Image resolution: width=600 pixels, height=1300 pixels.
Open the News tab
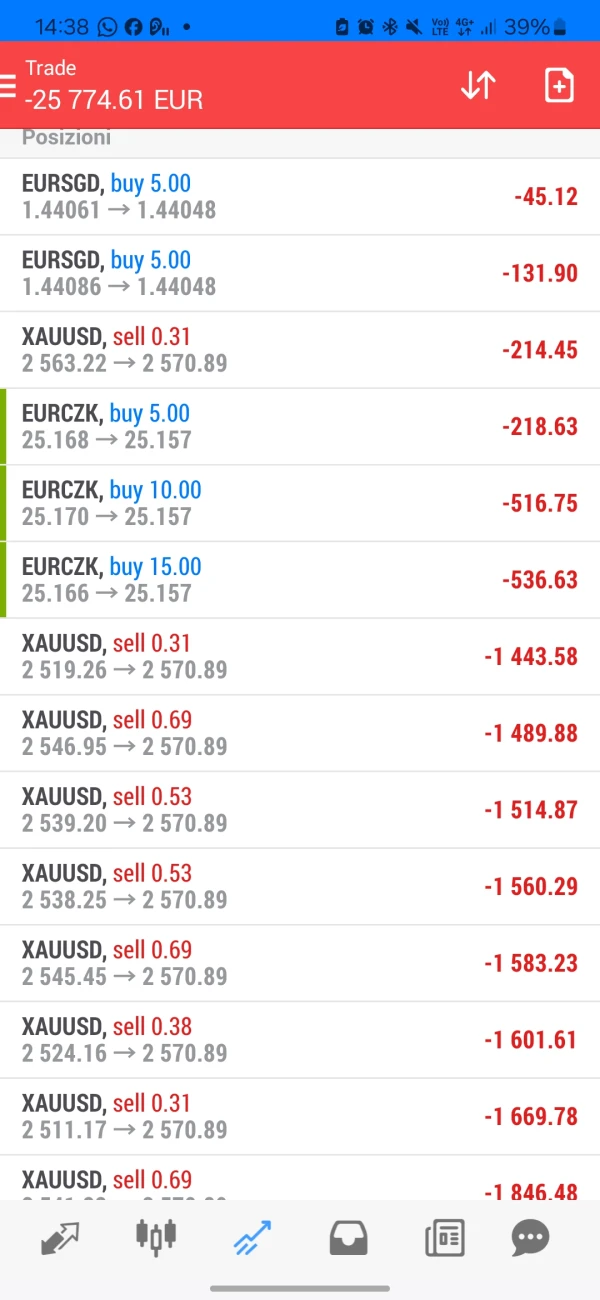pyautogui.click(x=444, y=1238)
